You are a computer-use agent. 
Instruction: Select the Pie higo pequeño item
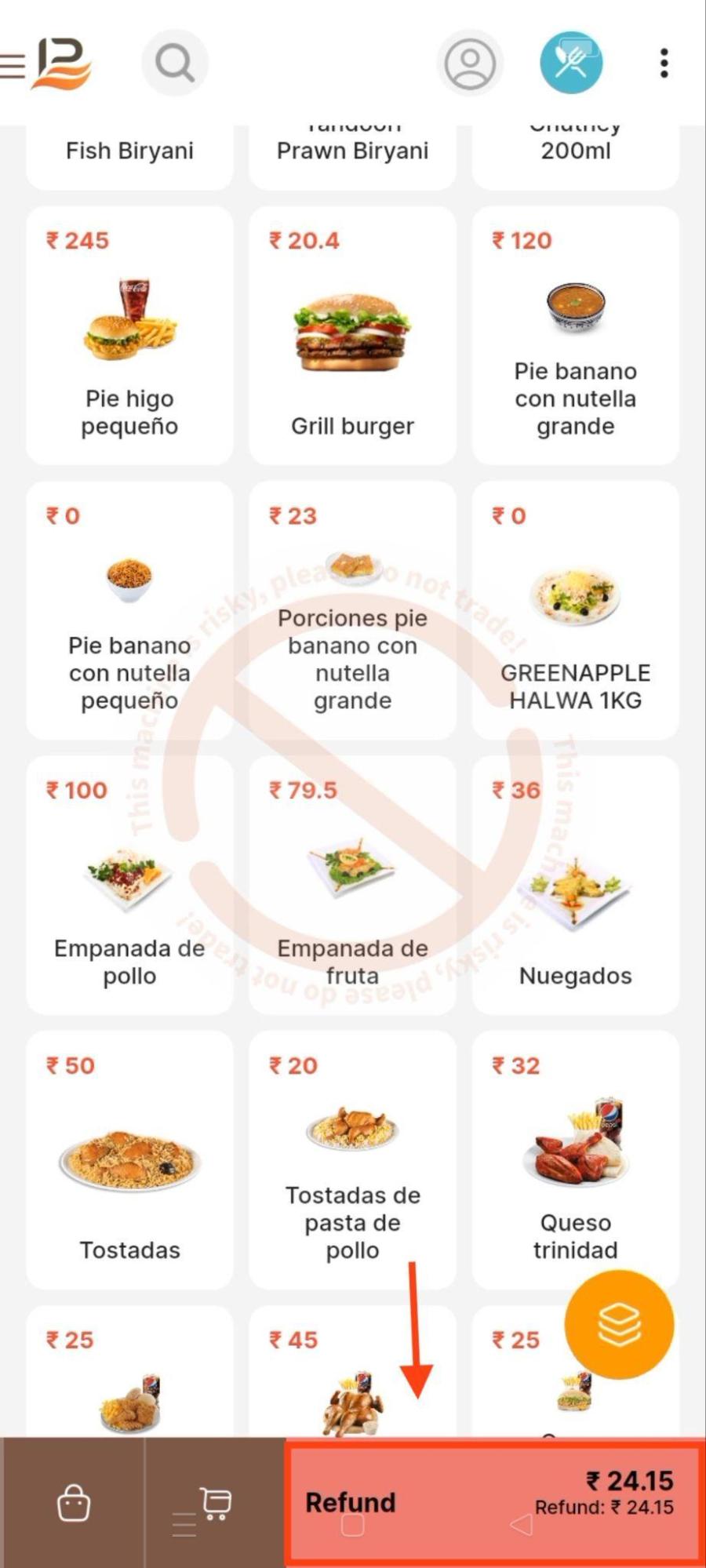[129, 336]
